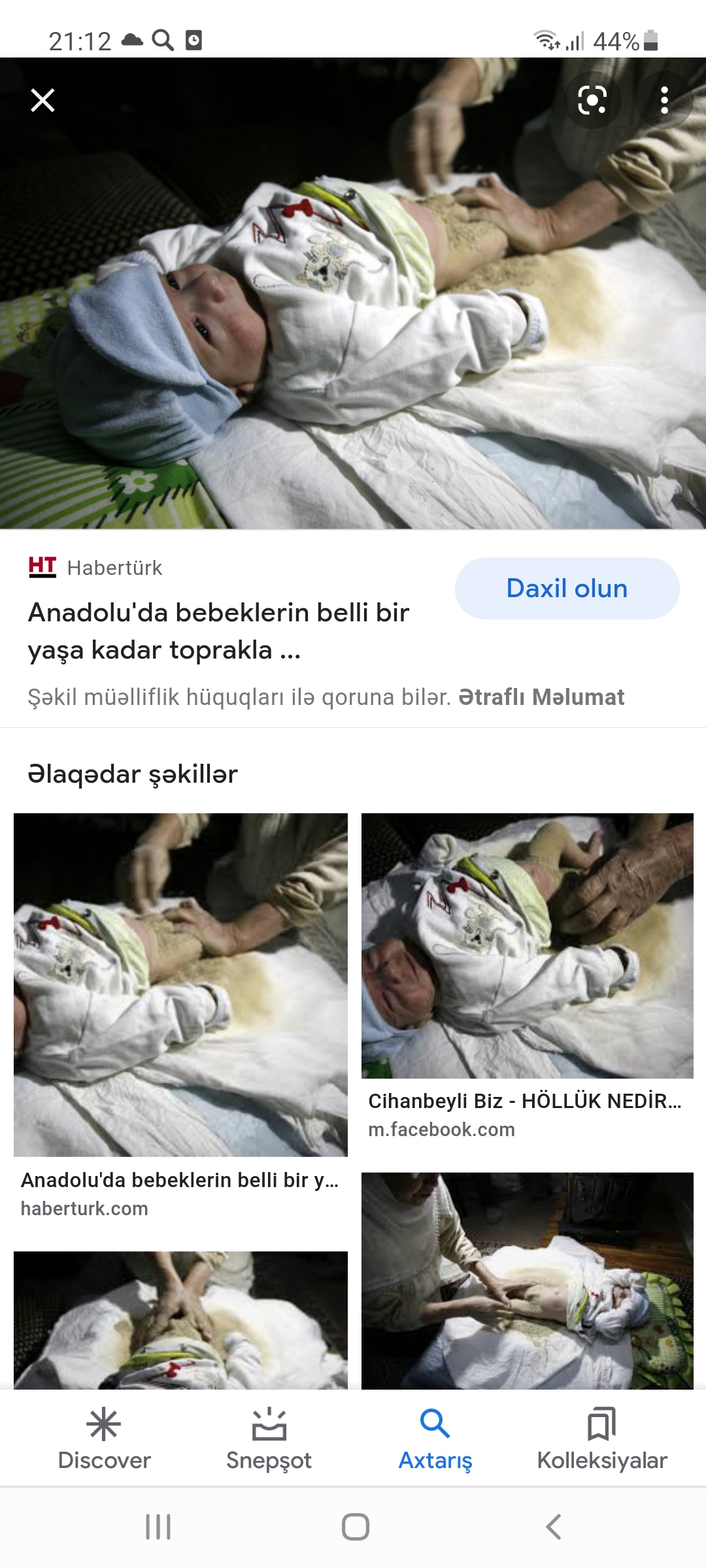Open the three-dot overflow menu

point(664,100)
